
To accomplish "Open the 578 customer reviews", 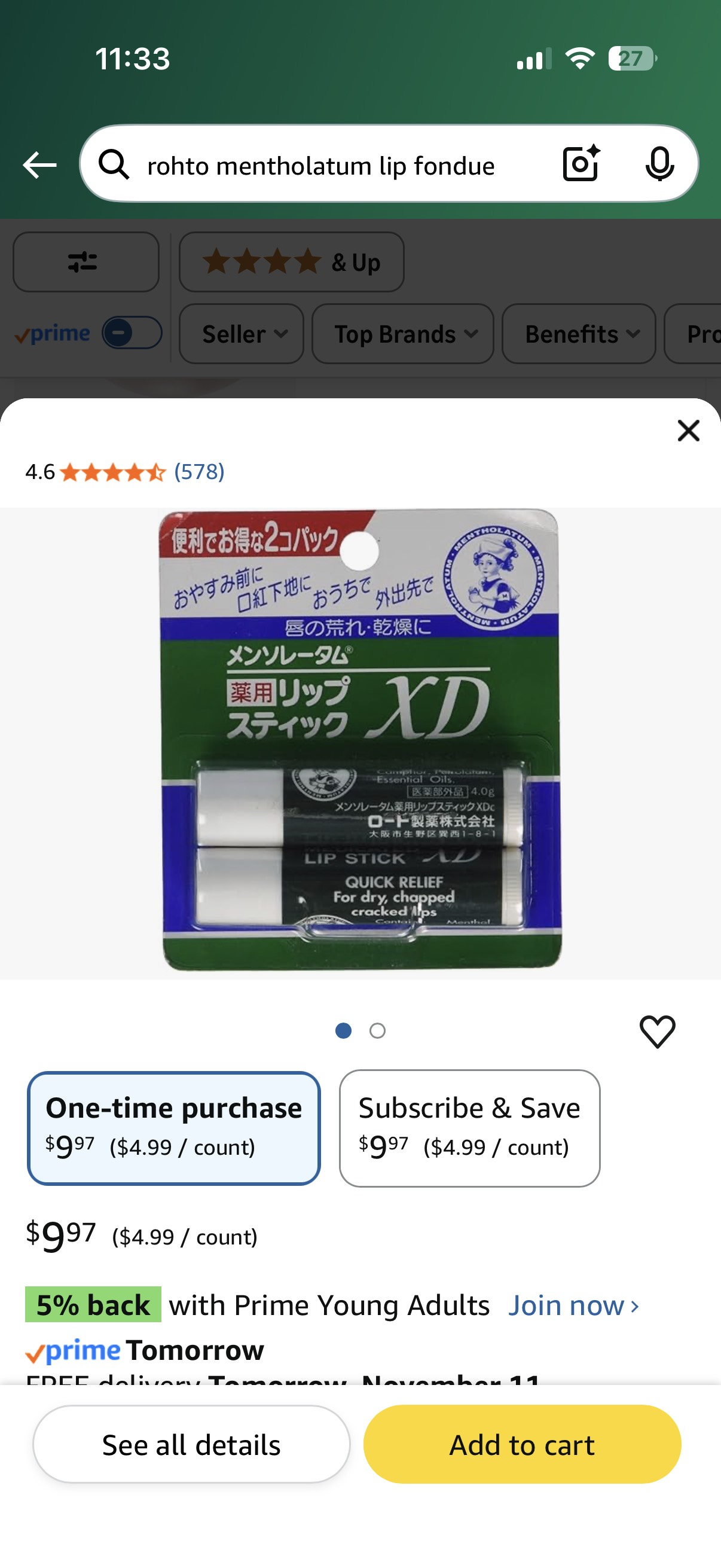I will click(199, 472).
